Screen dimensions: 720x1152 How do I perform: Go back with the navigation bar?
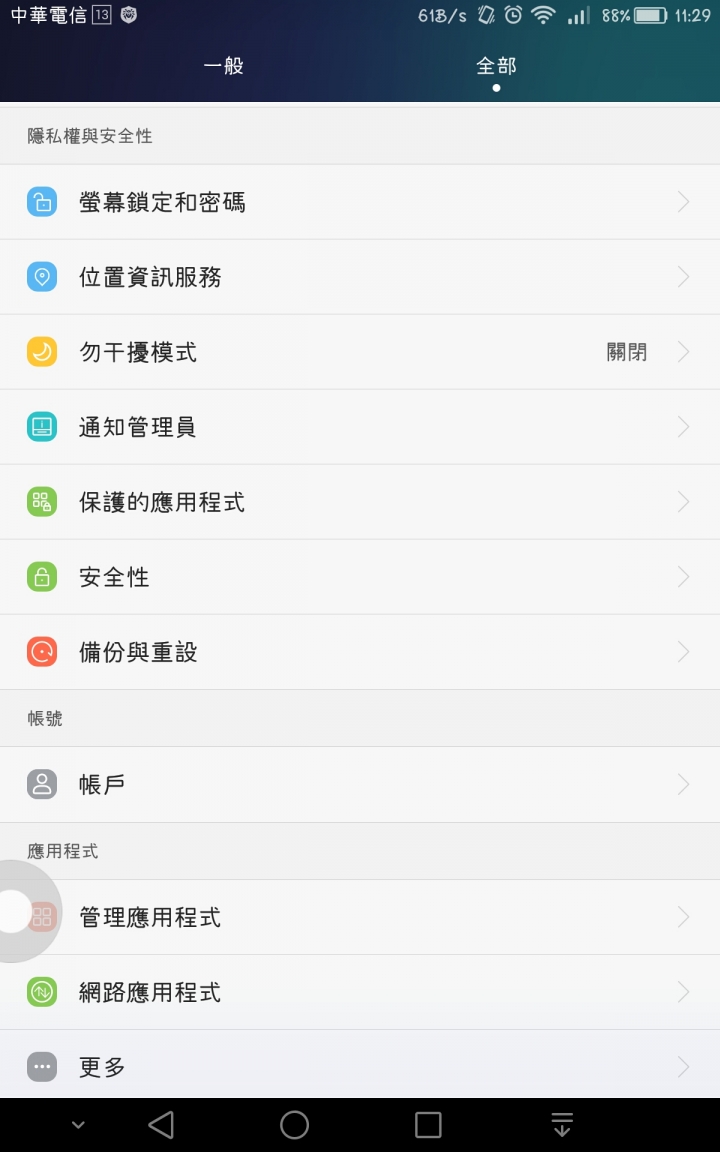point(160,1125)
